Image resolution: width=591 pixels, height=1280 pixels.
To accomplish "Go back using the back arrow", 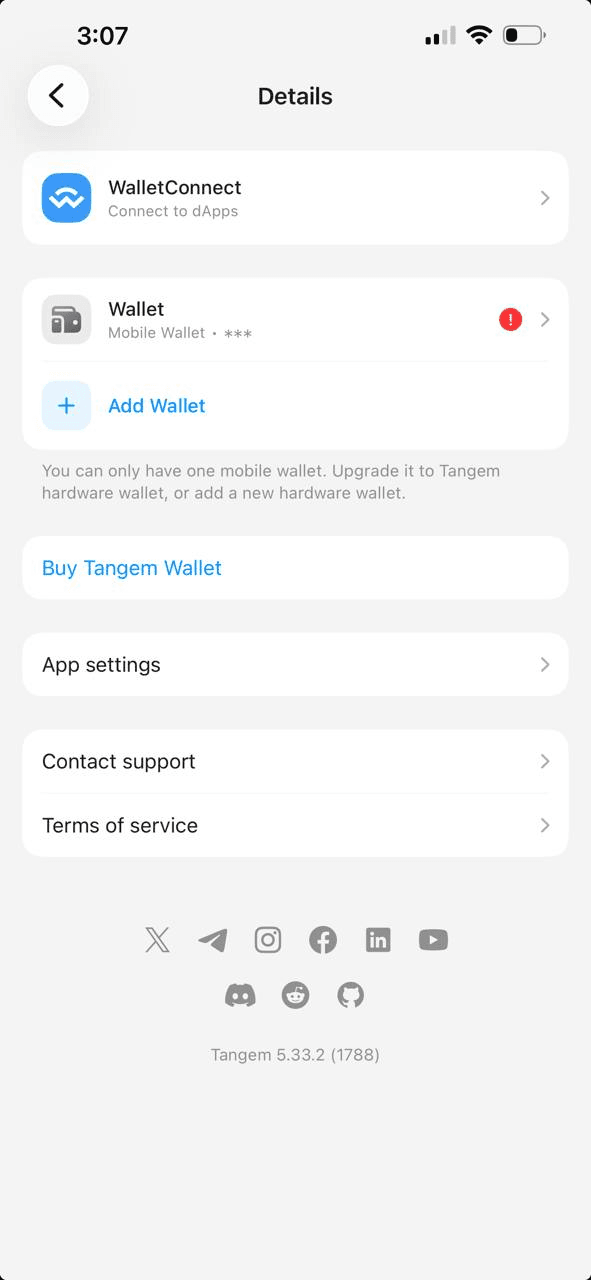I will (58, 96).
